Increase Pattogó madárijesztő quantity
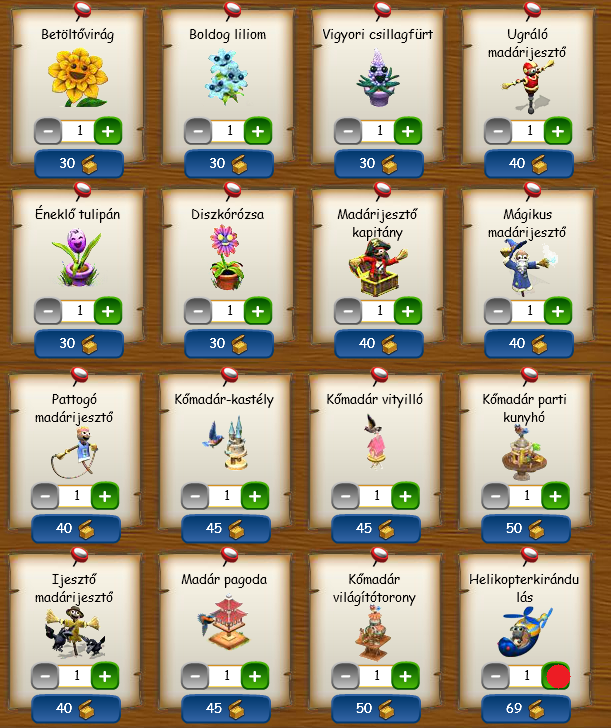The width and height of the screenshot is (611, 728). [x=104, y=495]
